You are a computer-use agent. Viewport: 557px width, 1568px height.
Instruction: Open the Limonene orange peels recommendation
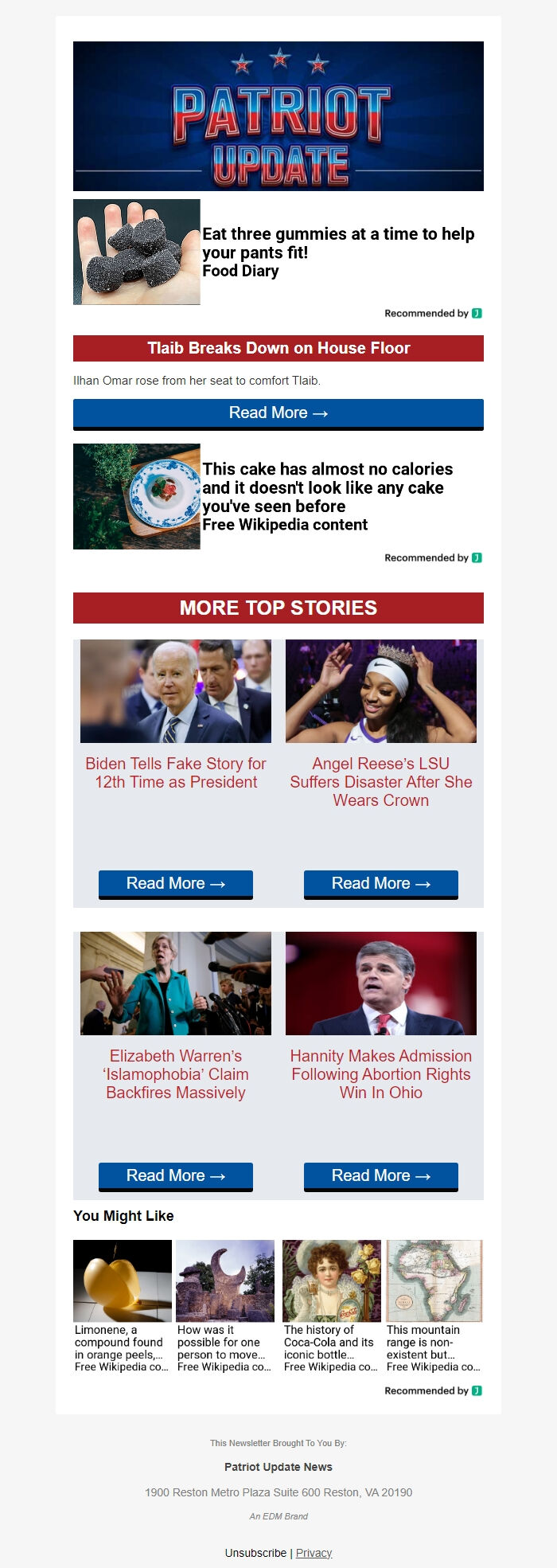coord(122,1306)
